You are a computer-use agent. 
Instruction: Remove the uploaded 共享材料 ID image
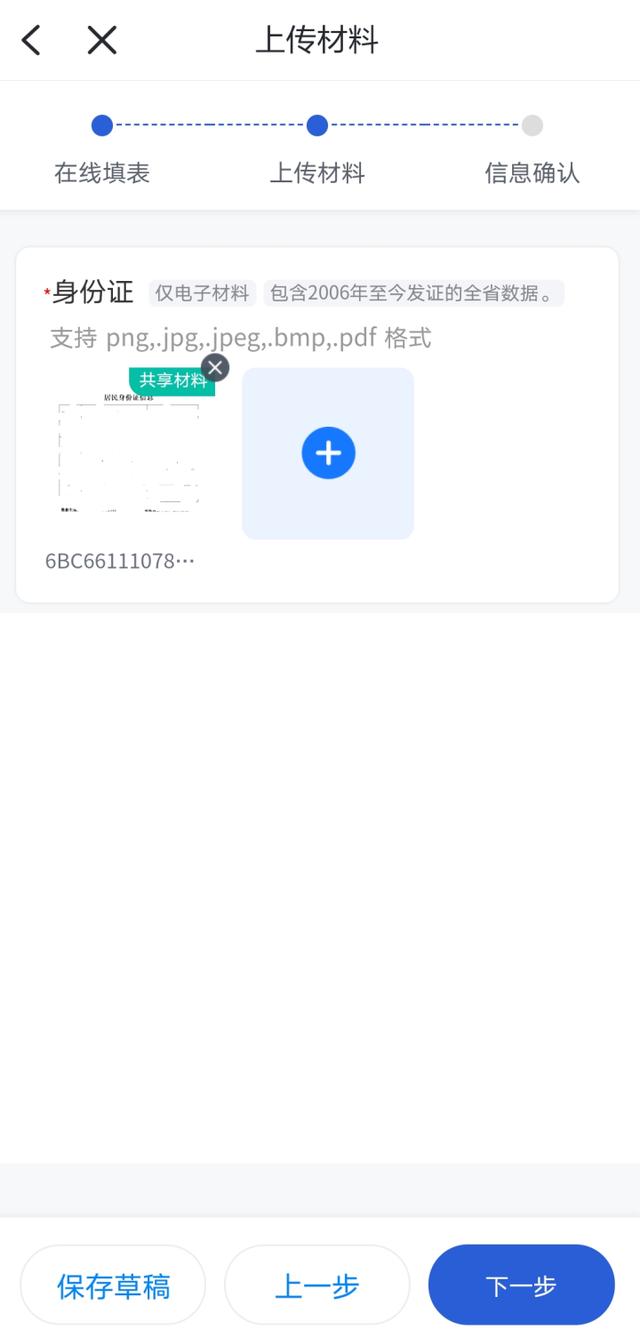[x=215, y=367]
